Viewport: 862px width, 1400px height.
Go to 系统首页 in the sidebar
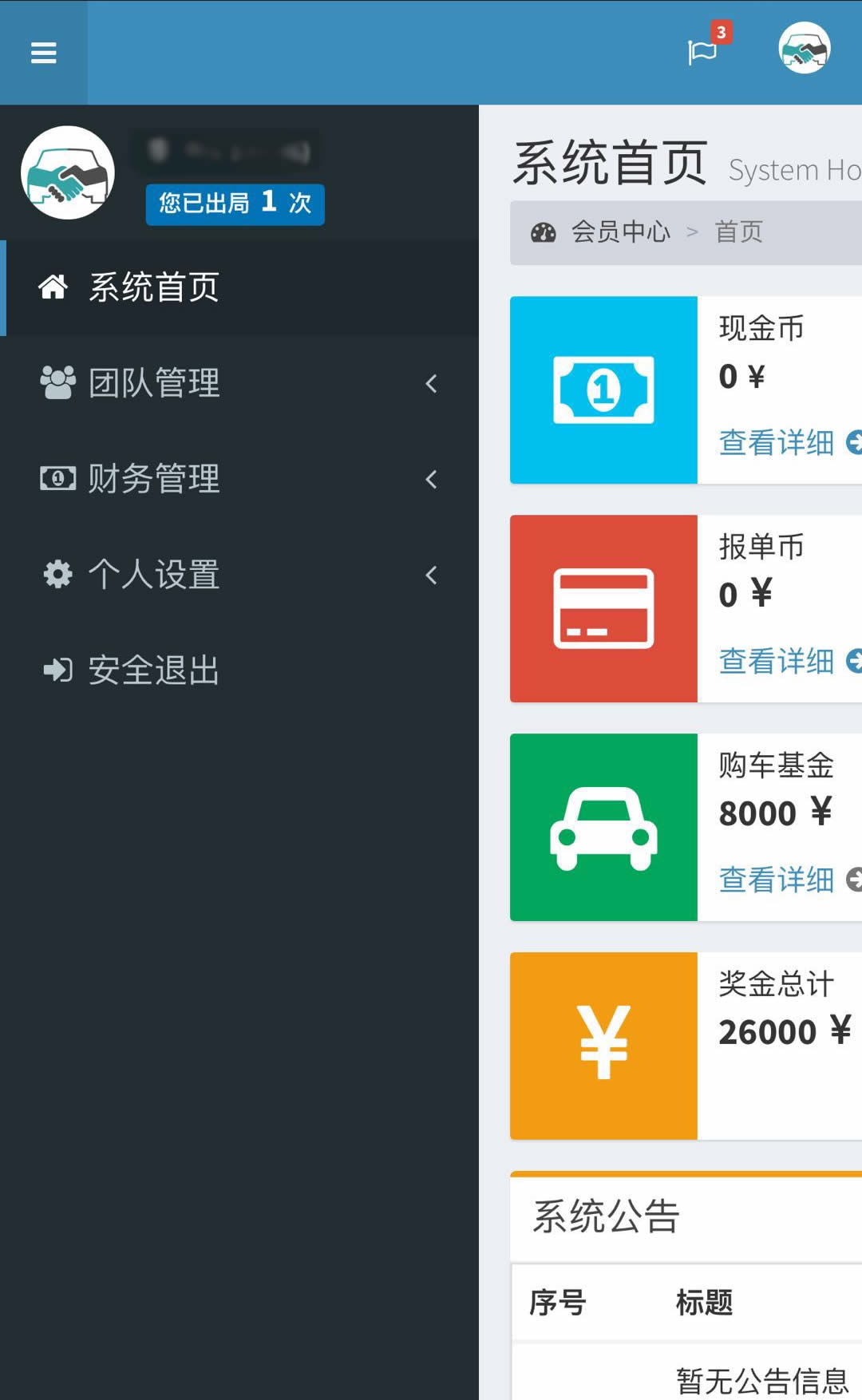[239, 287]
